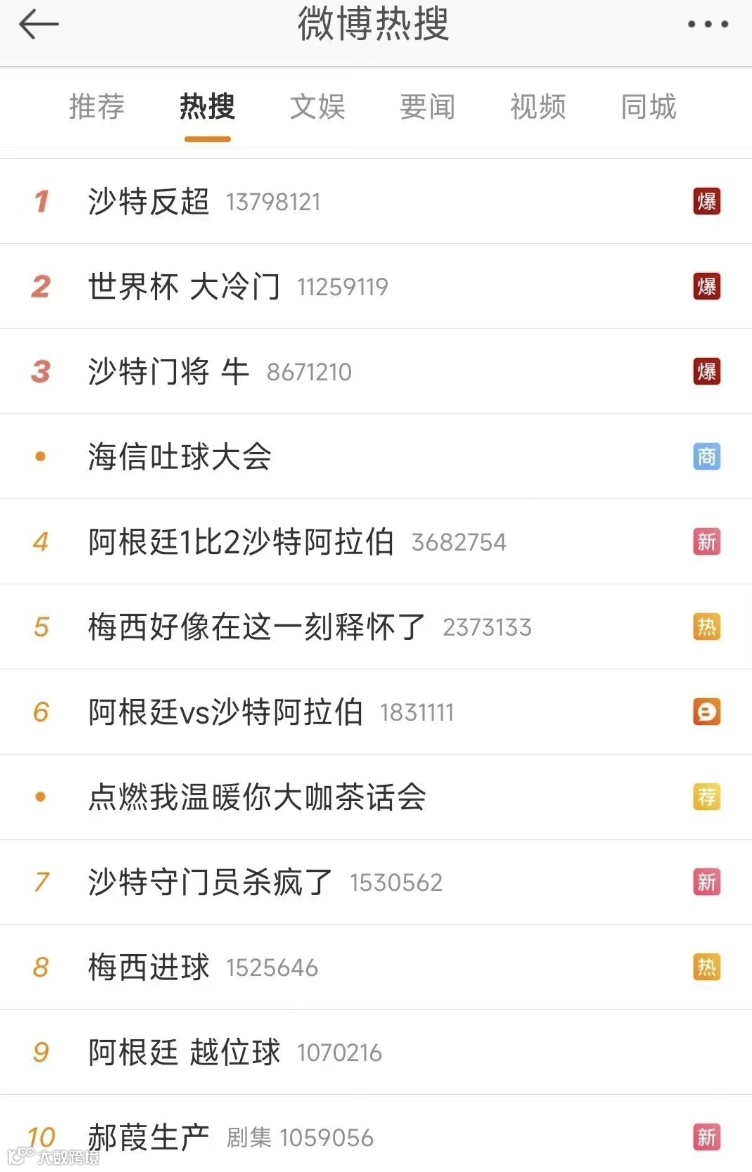Select the active 热搜 tab
The image size is (752, 1172).
pos(208,107)
